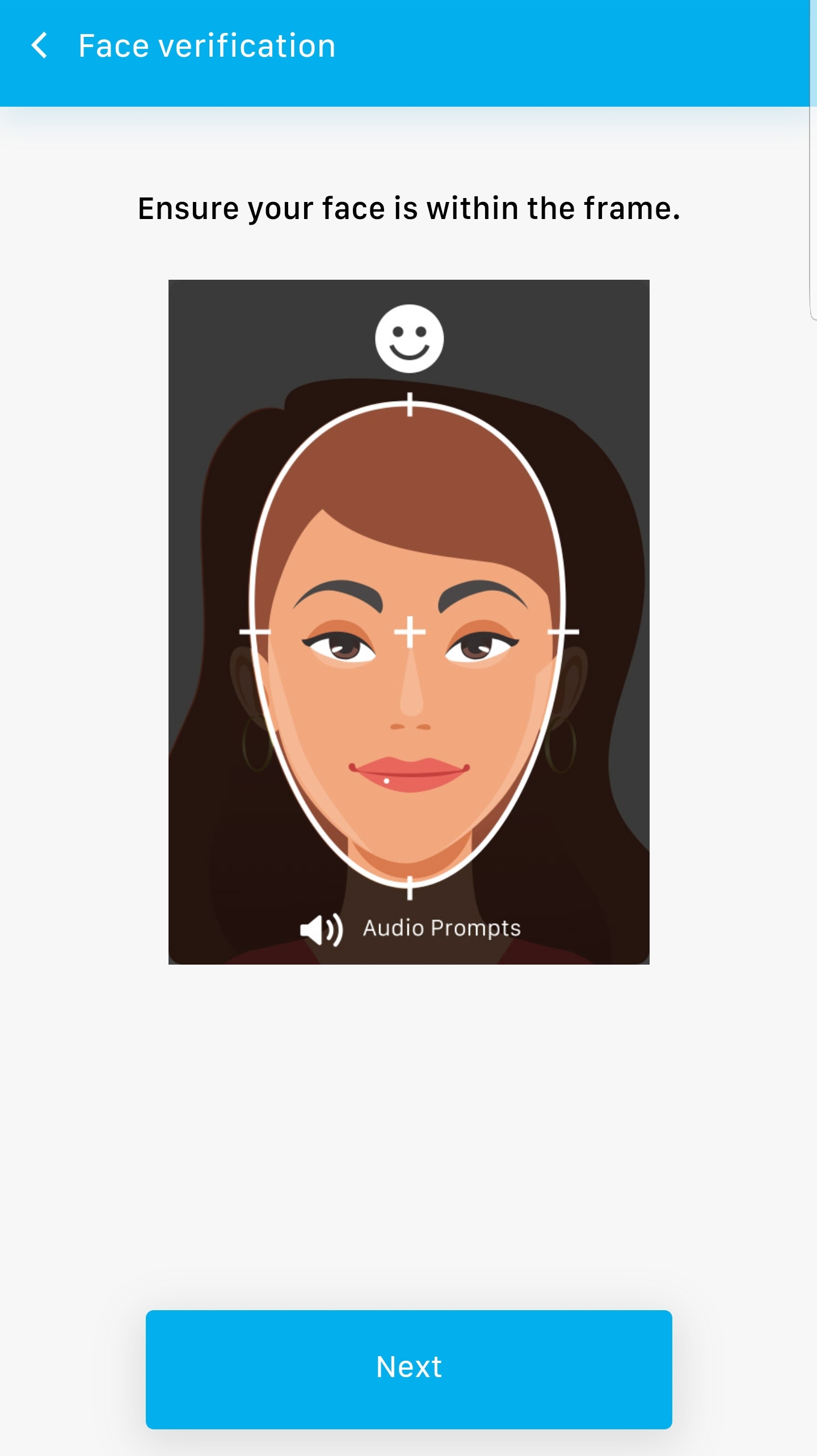Viewport: 817px width, 1456px height.
Task: Tap the Next button
Action: (x=408, y=1369)
